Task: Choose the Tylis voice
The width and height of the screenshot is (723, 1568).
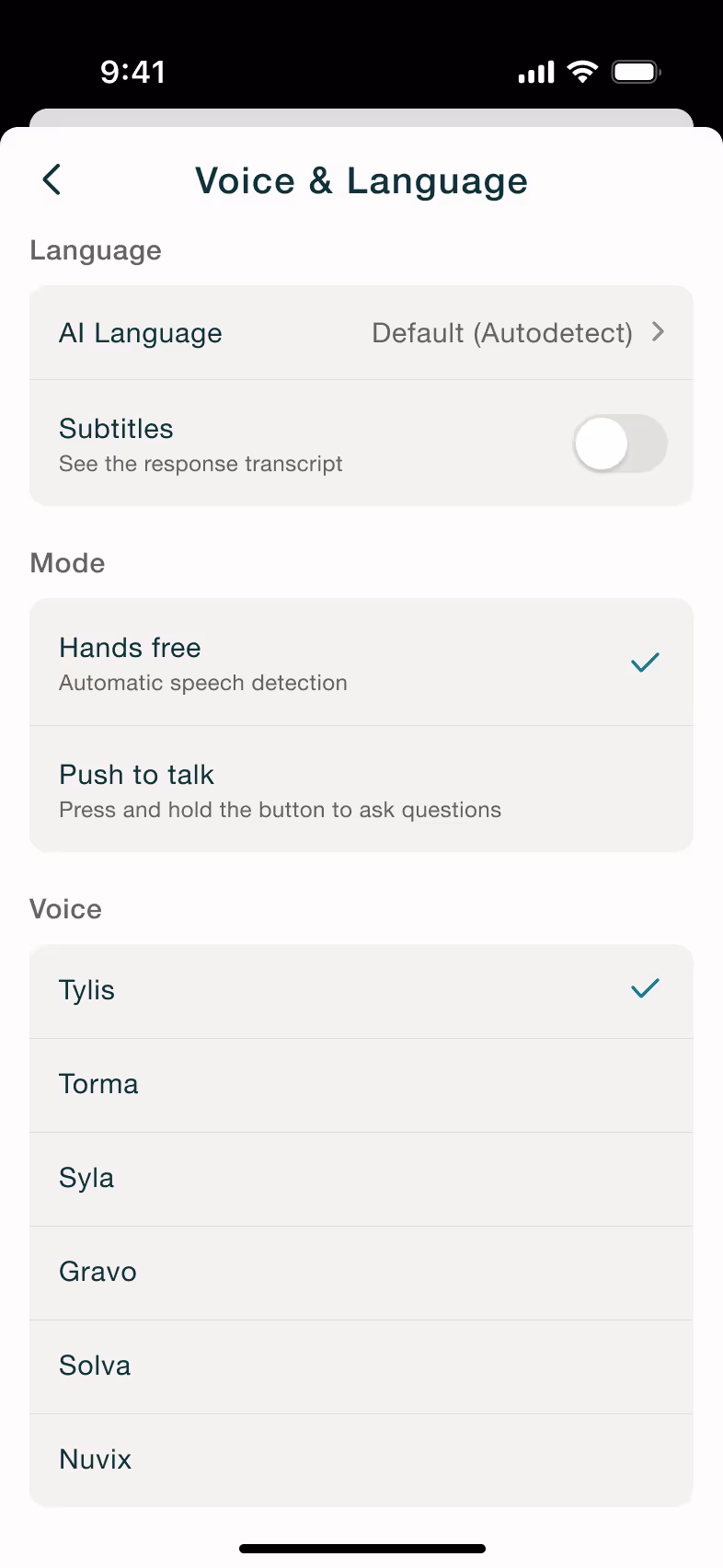Action: tap(361, 991)
